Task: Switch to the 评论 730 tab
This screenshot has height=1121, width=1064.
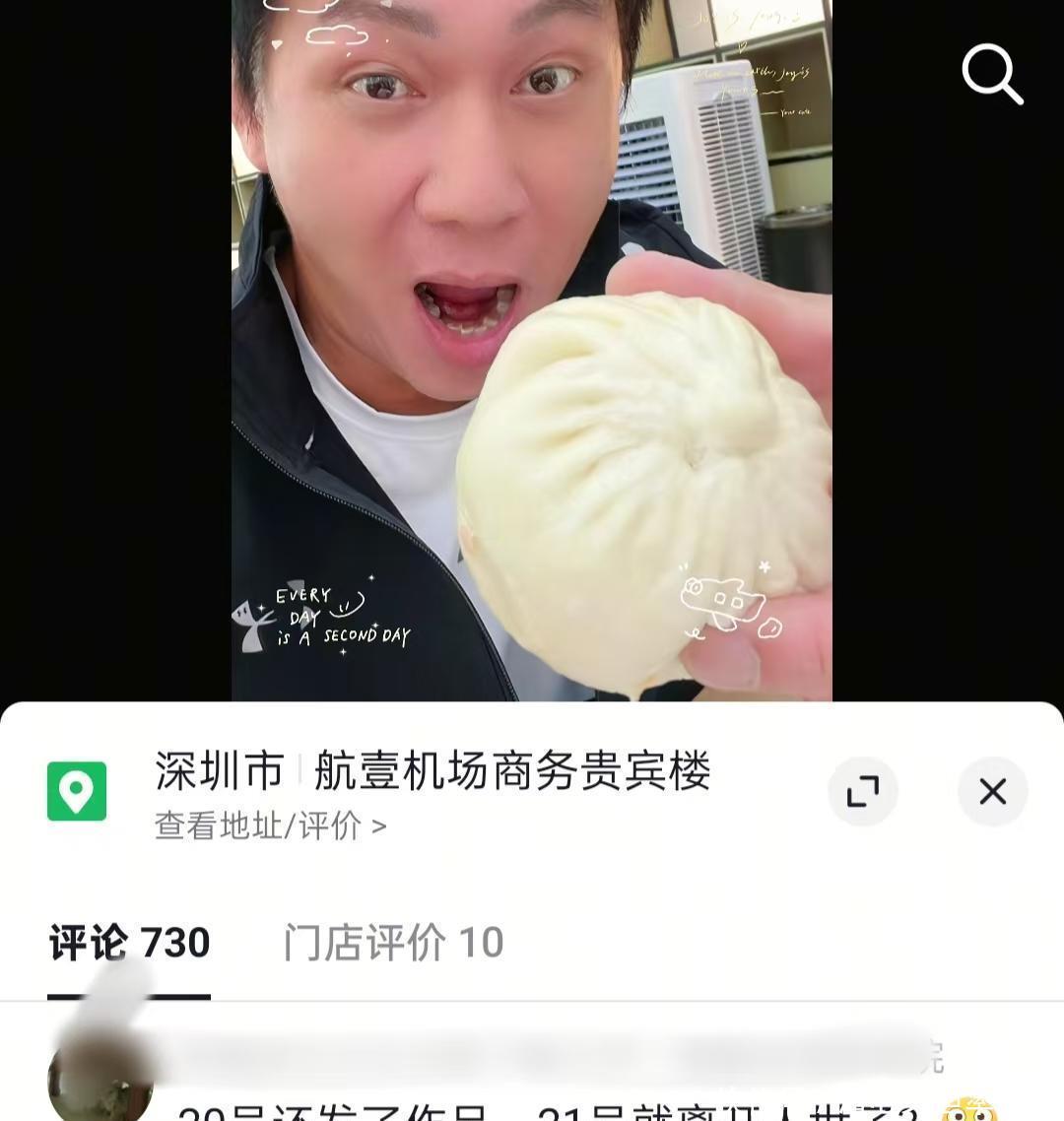Action: [x=129, y=943]
